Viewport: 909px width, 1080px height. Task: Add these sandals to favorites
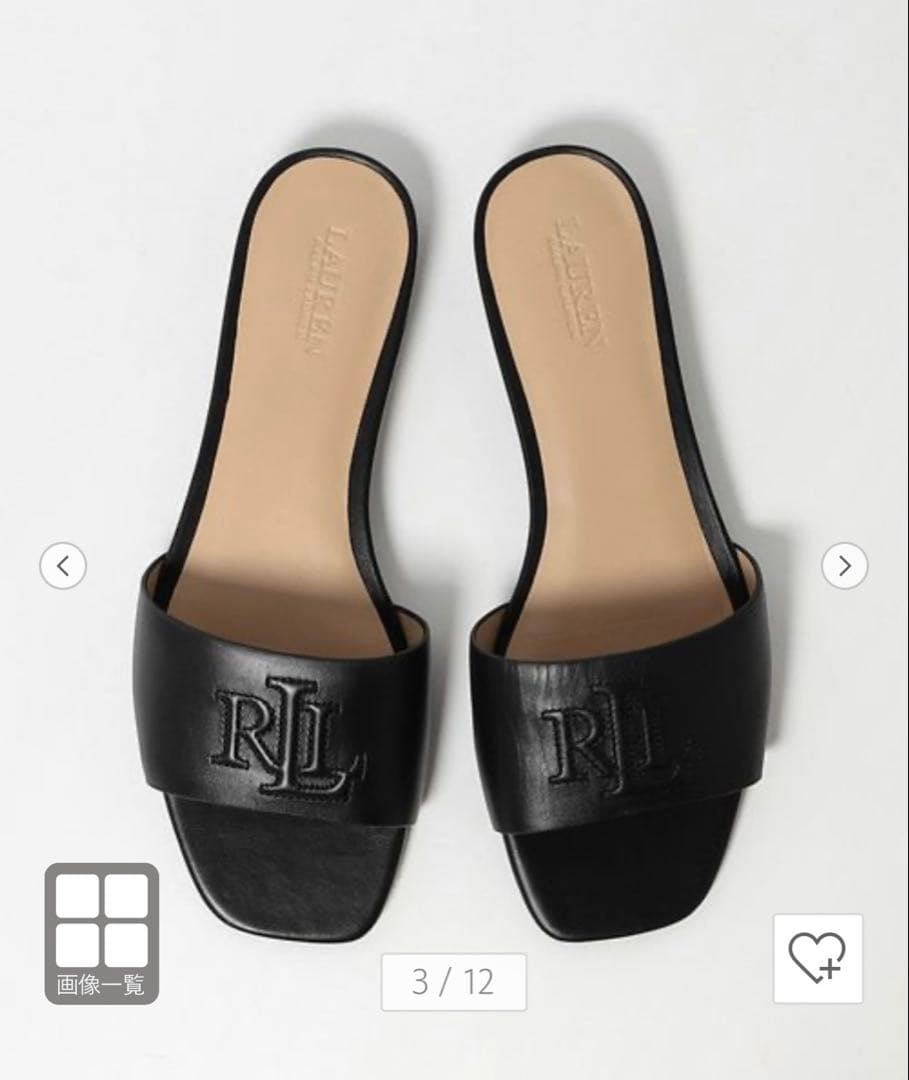[817, 958]
